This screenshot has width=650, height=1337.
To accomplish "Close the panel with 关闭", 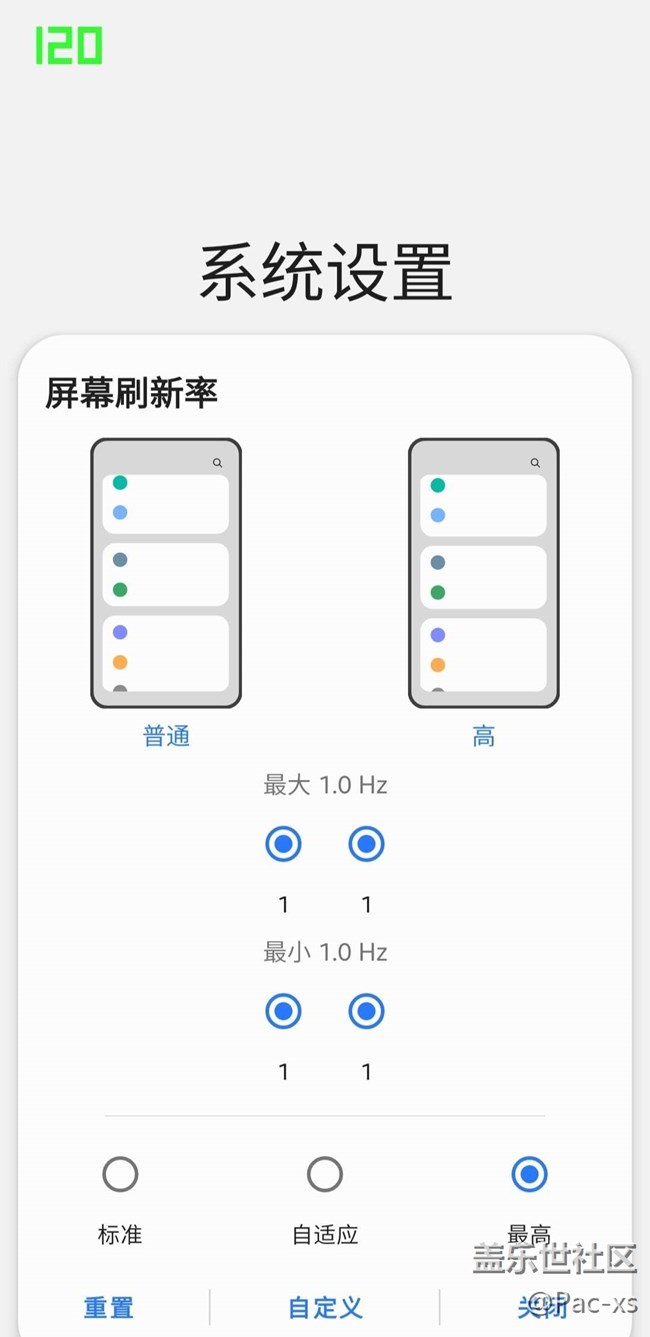I will coord(541,1307).
